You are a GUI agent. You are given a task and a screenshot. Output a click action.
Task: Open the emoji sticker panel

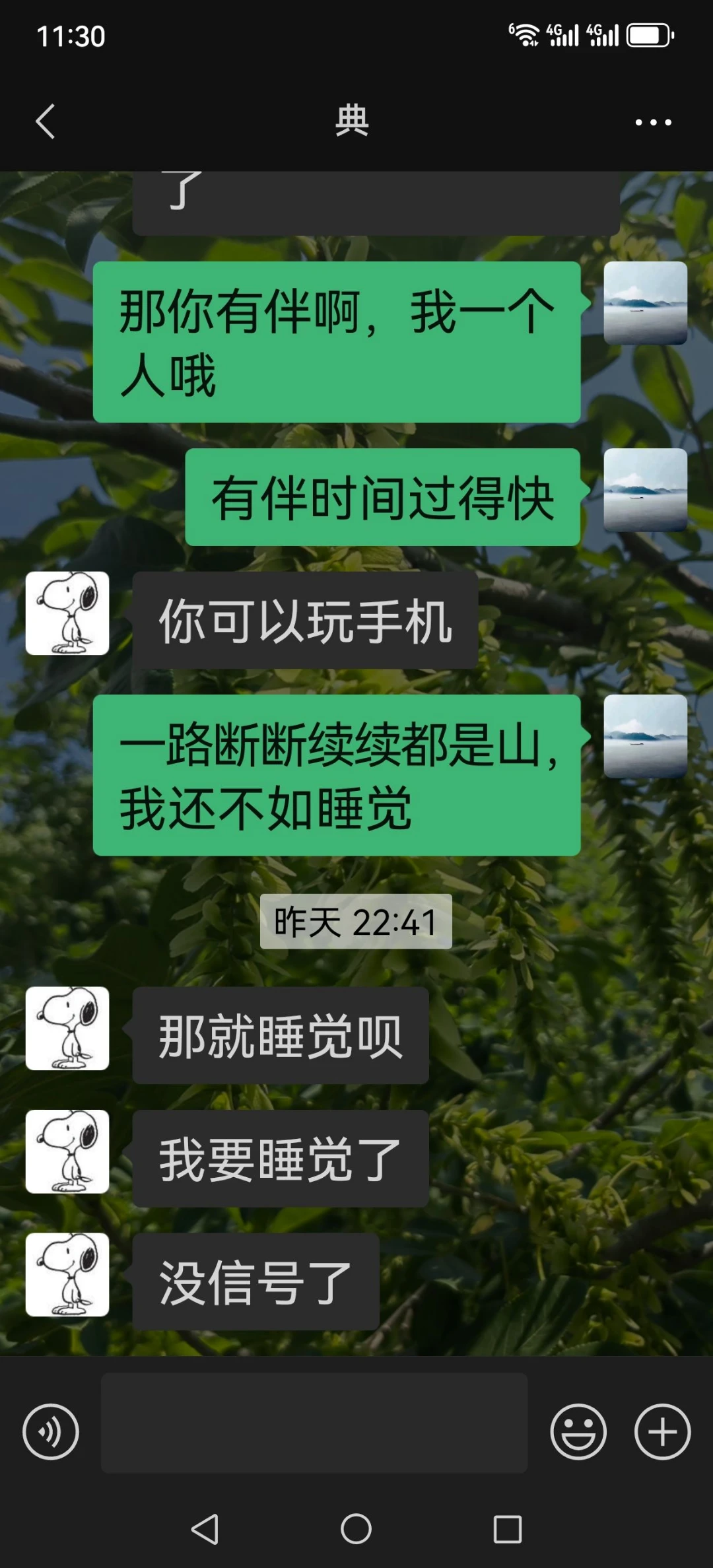578,1431
